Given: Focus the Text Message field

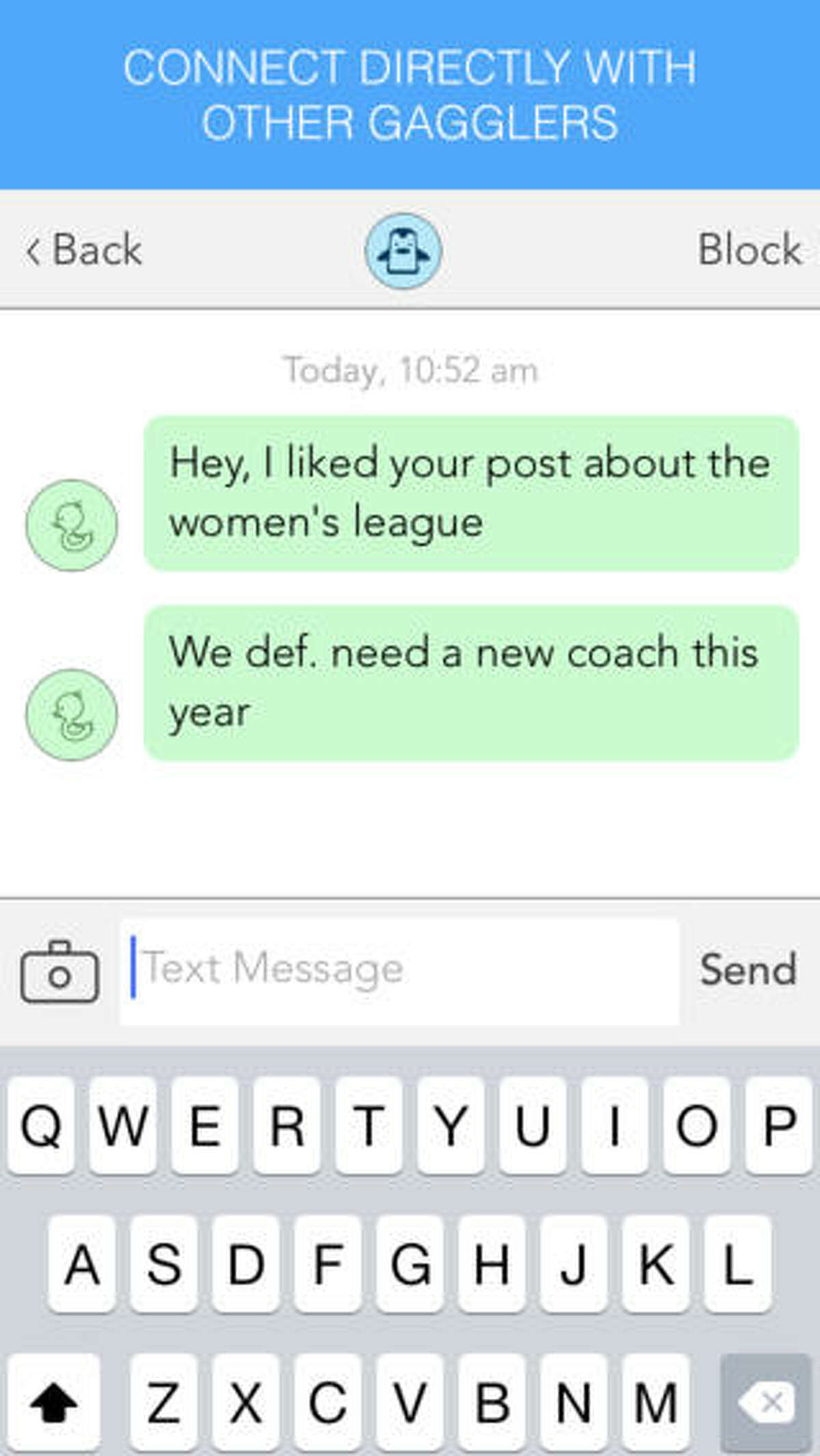Looking at the screenshot, I should point(400,971).
